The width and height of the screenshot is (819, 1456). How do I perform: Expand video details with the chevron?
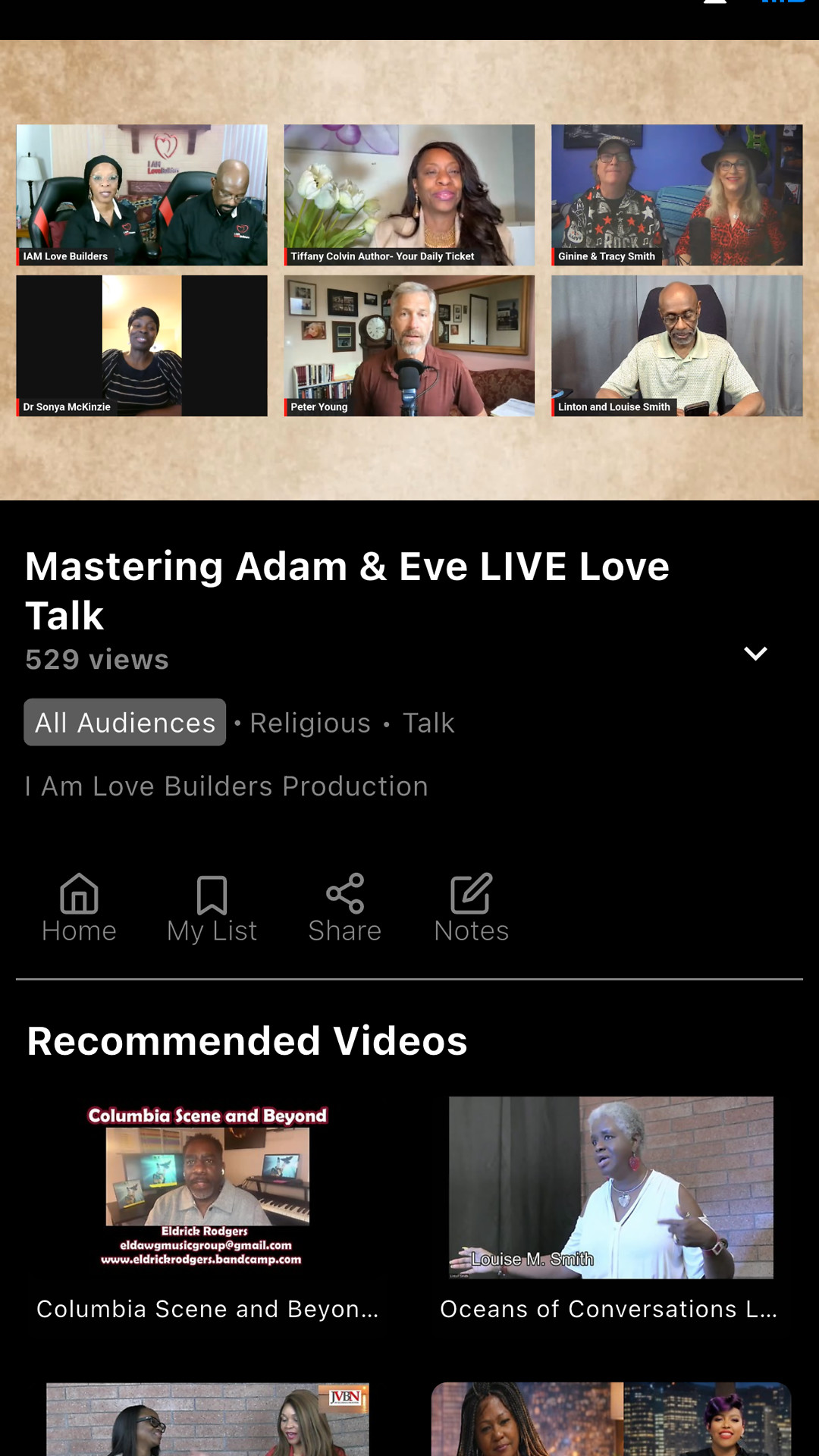tap(755, 654)
